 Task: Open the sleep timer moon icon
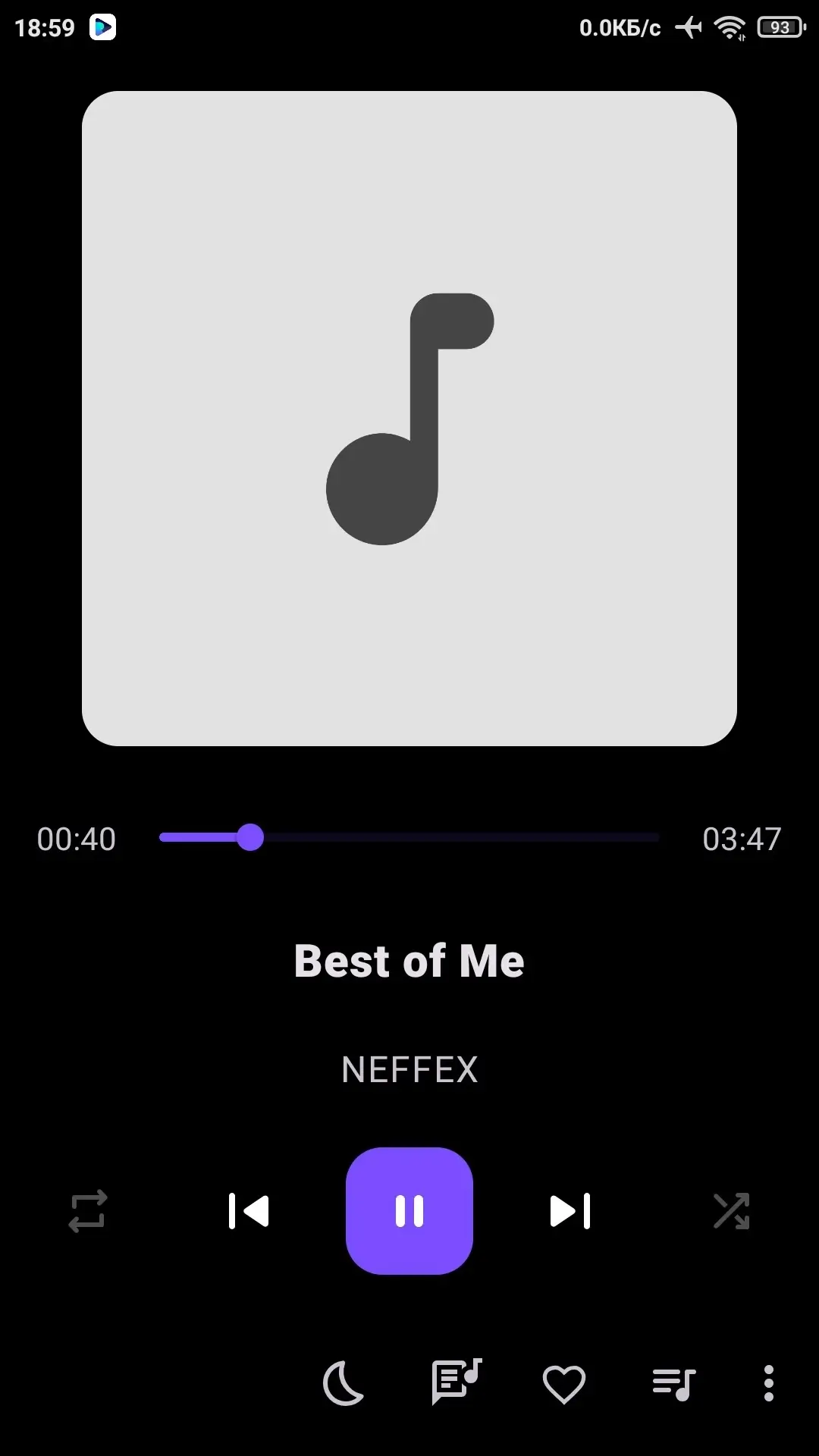pos(344,1383)
